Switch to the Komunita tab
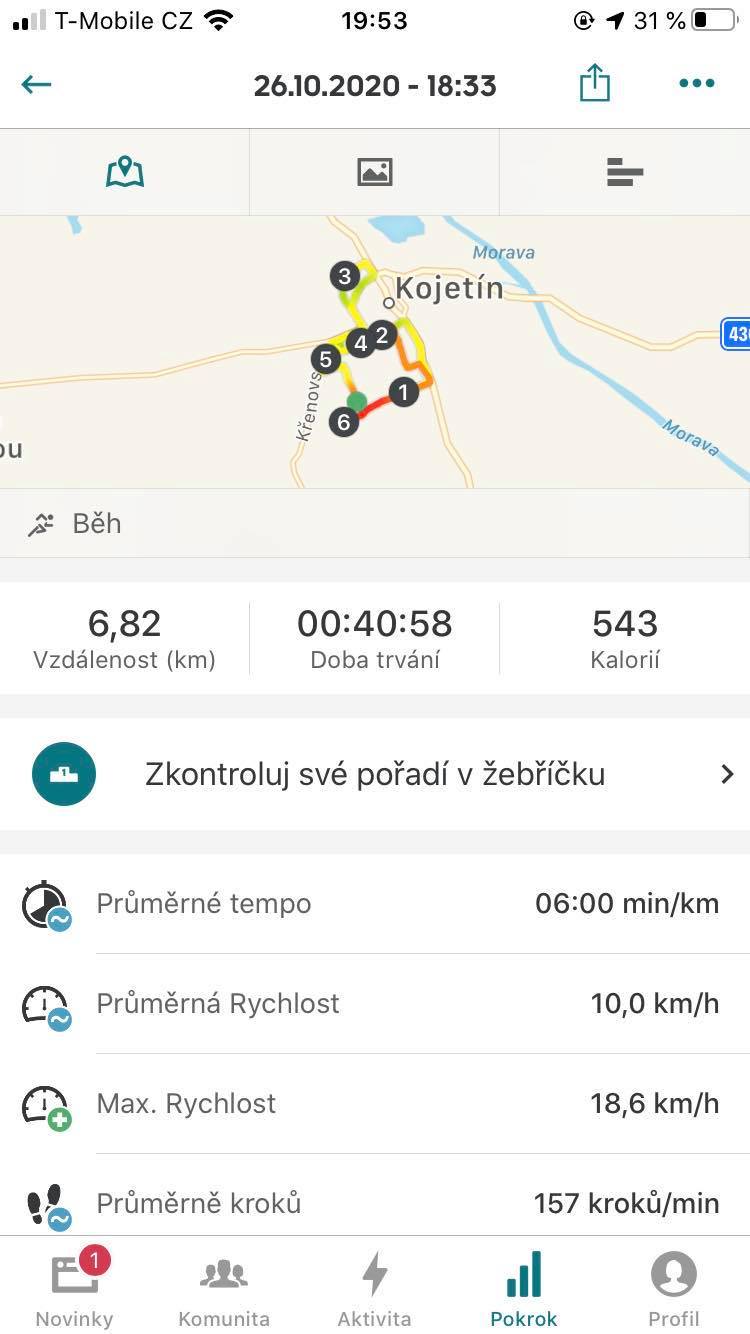Image resolution: width=750 pixels, height=1334 pixels. tap(224, 1288)
